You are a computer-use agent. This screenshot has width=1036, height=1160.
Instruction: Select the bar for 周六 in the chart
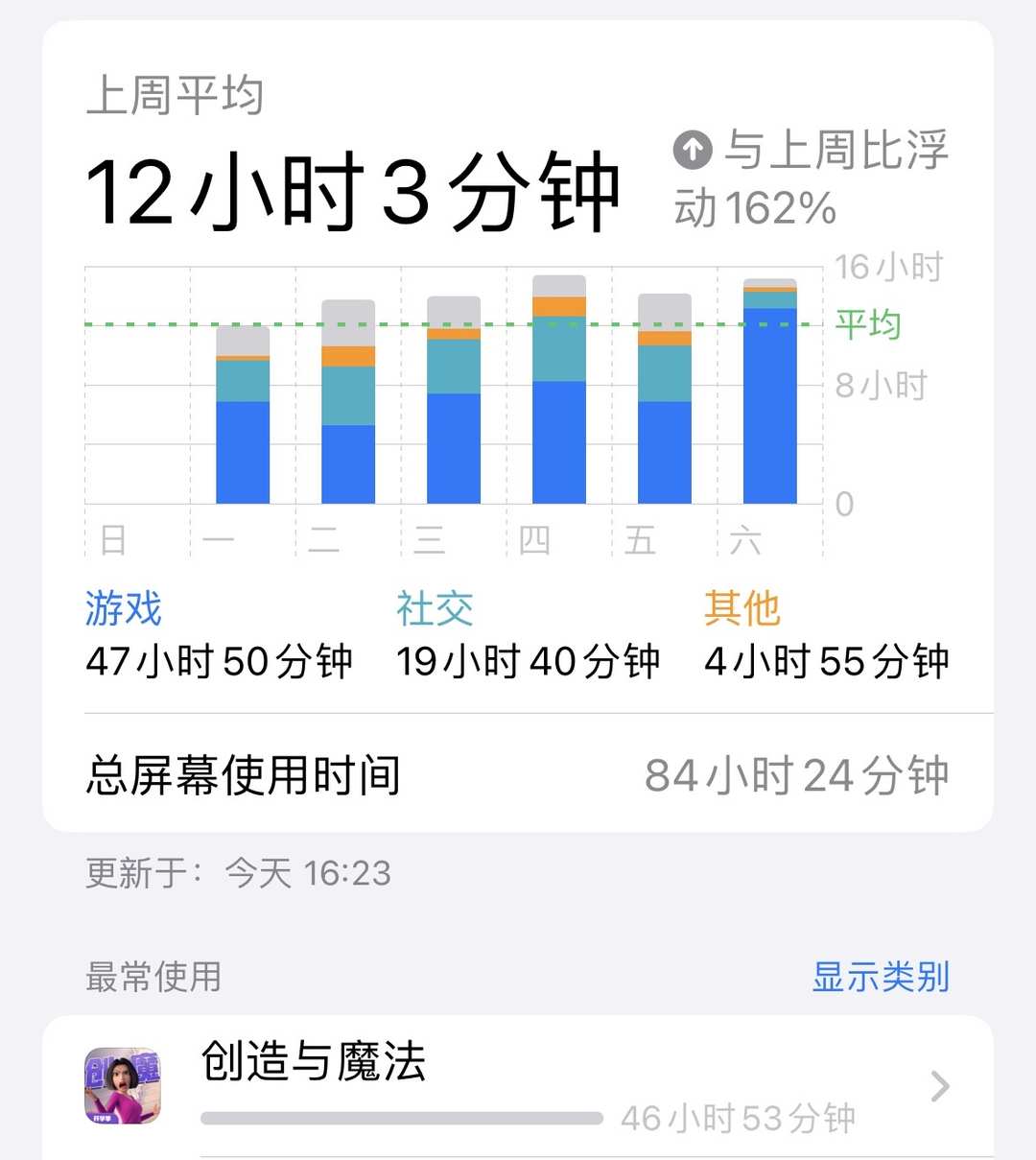click(x=769, y=393)
